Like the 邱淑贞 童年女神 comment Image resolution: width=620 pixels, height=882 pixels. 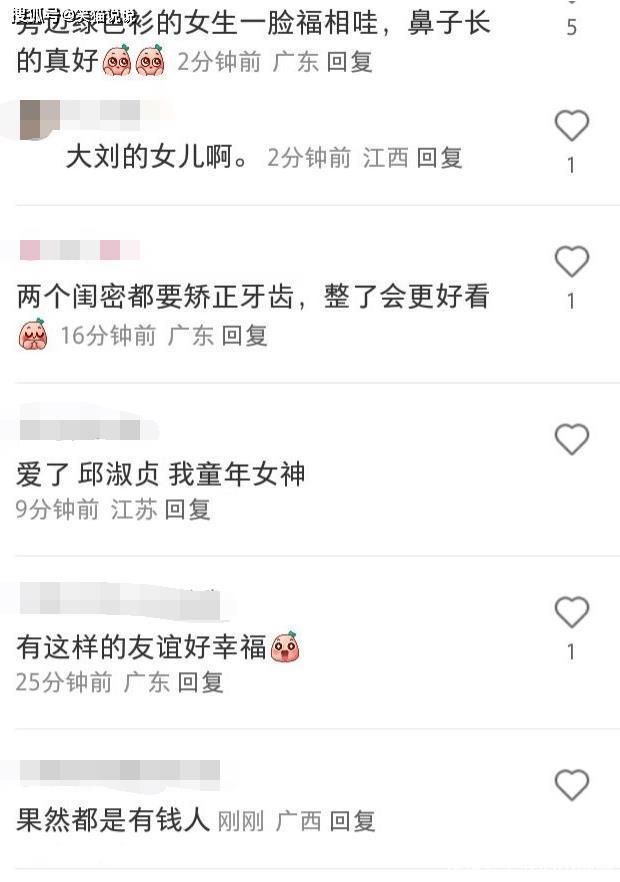click(571, 440)
